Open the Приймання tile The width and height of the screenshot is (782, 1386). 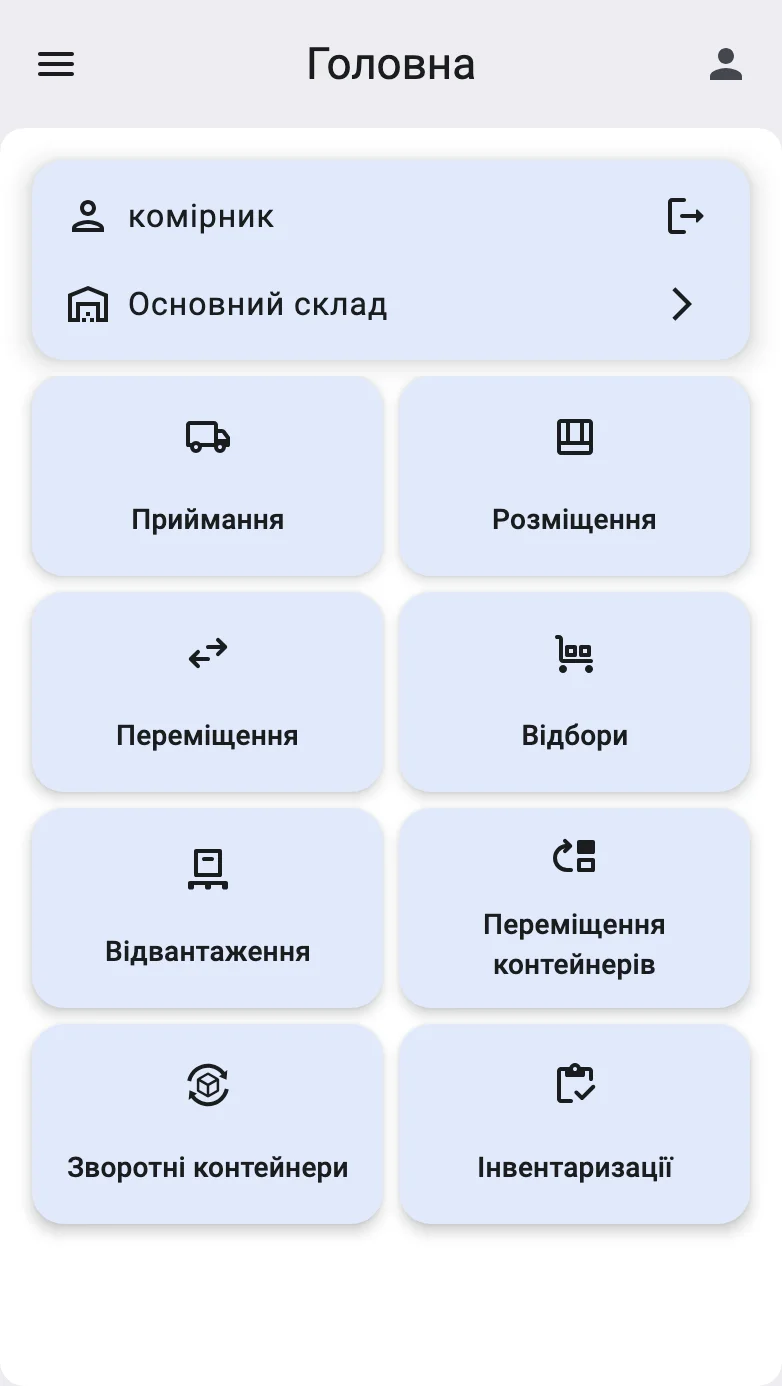click(208, 476)
